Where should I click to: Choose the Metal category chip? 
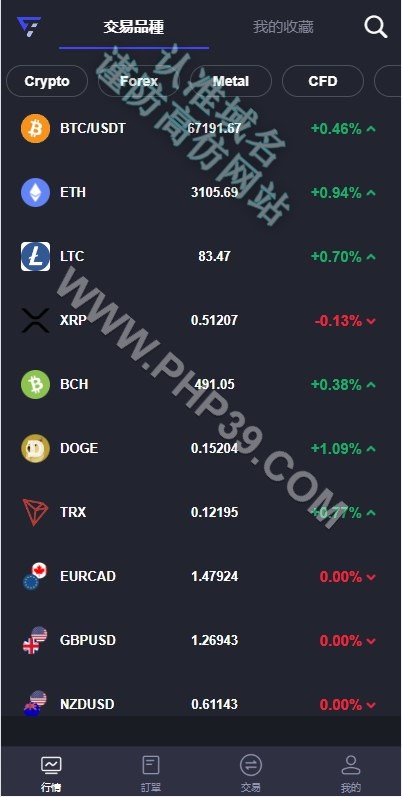click(231, 81)
